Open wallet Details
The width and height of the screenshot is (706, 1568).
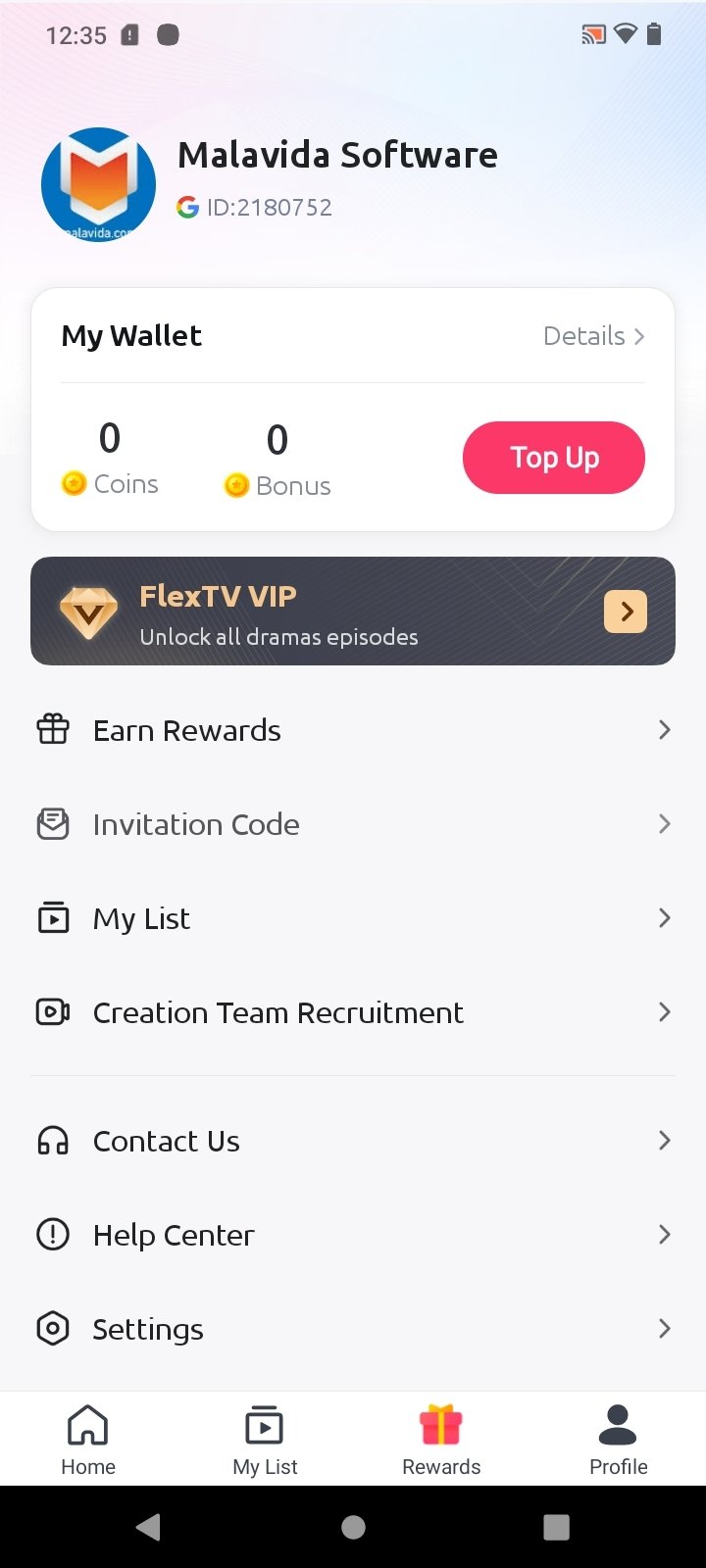(594, 336)
